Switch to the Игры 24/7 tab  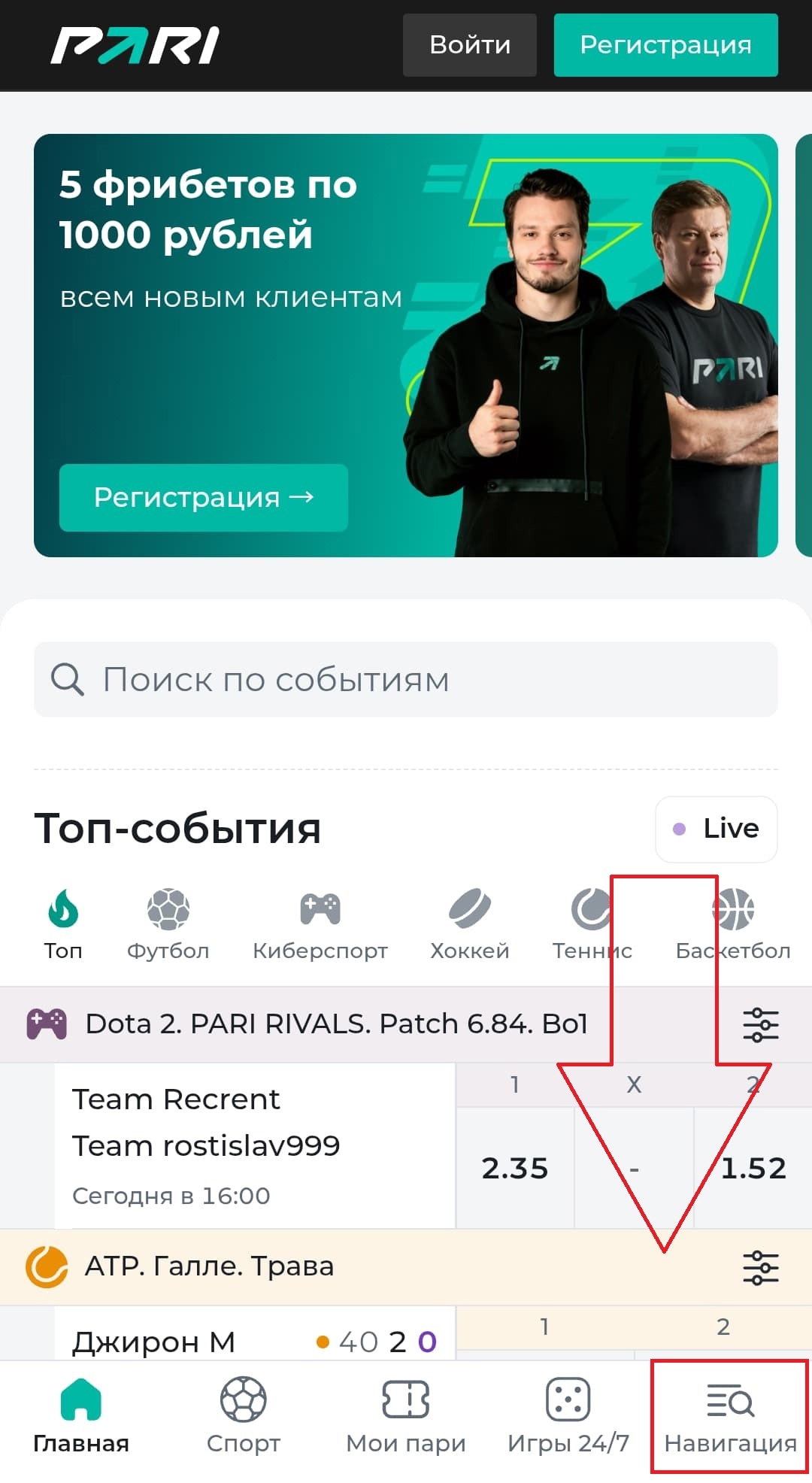point(568,1415)
